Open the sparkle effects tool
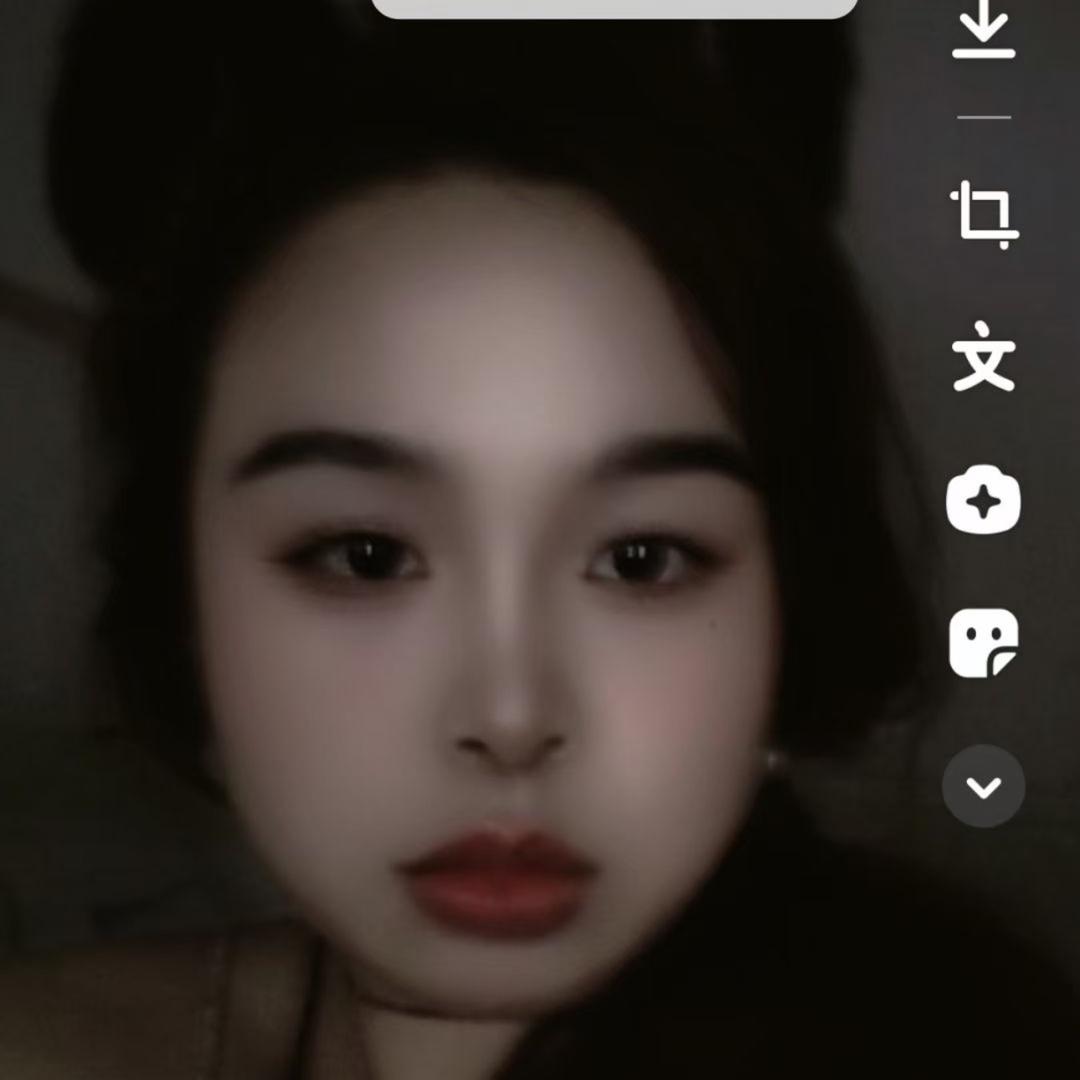Viewport: 1080px width, 1080px height. click(984, 500)
